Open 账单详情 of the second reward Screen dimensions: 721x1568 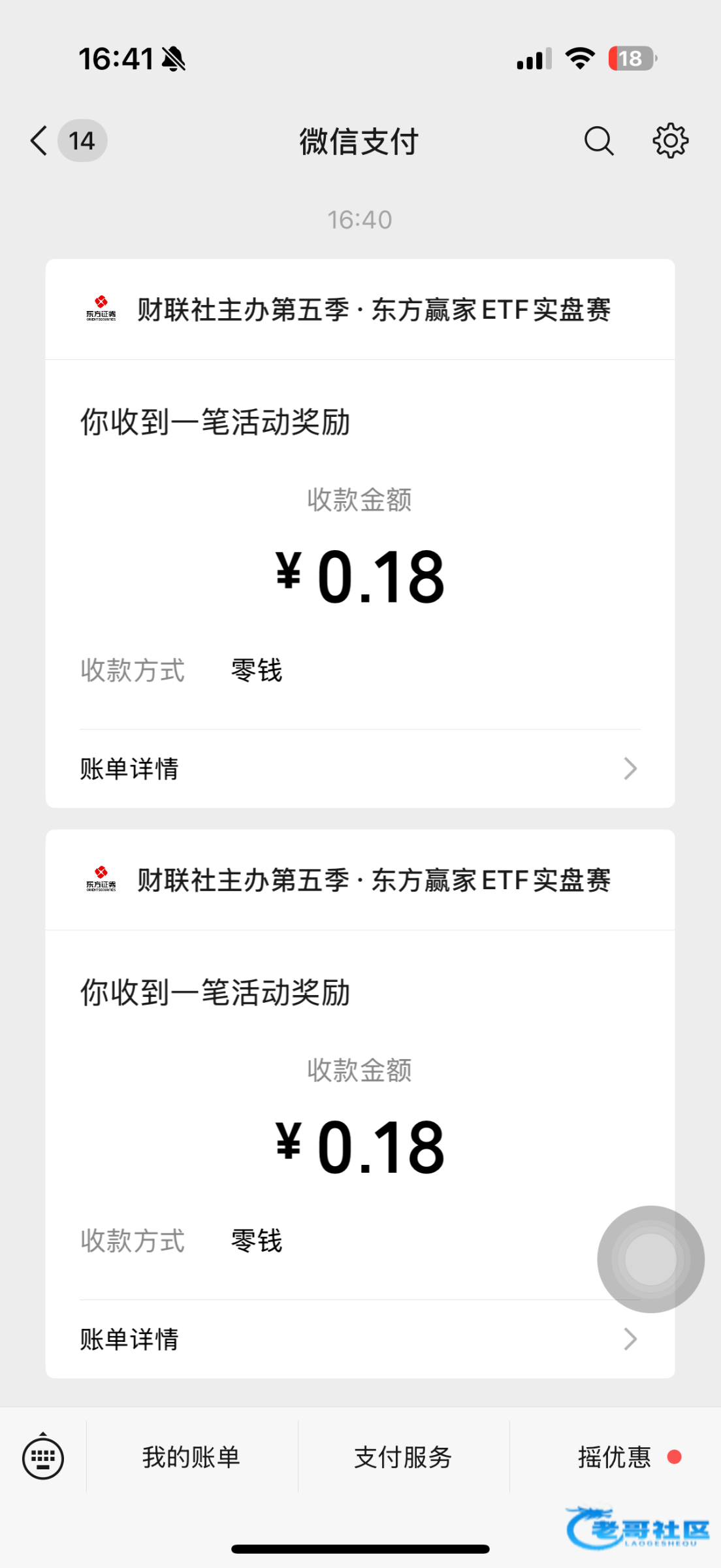click(359, 1339)
